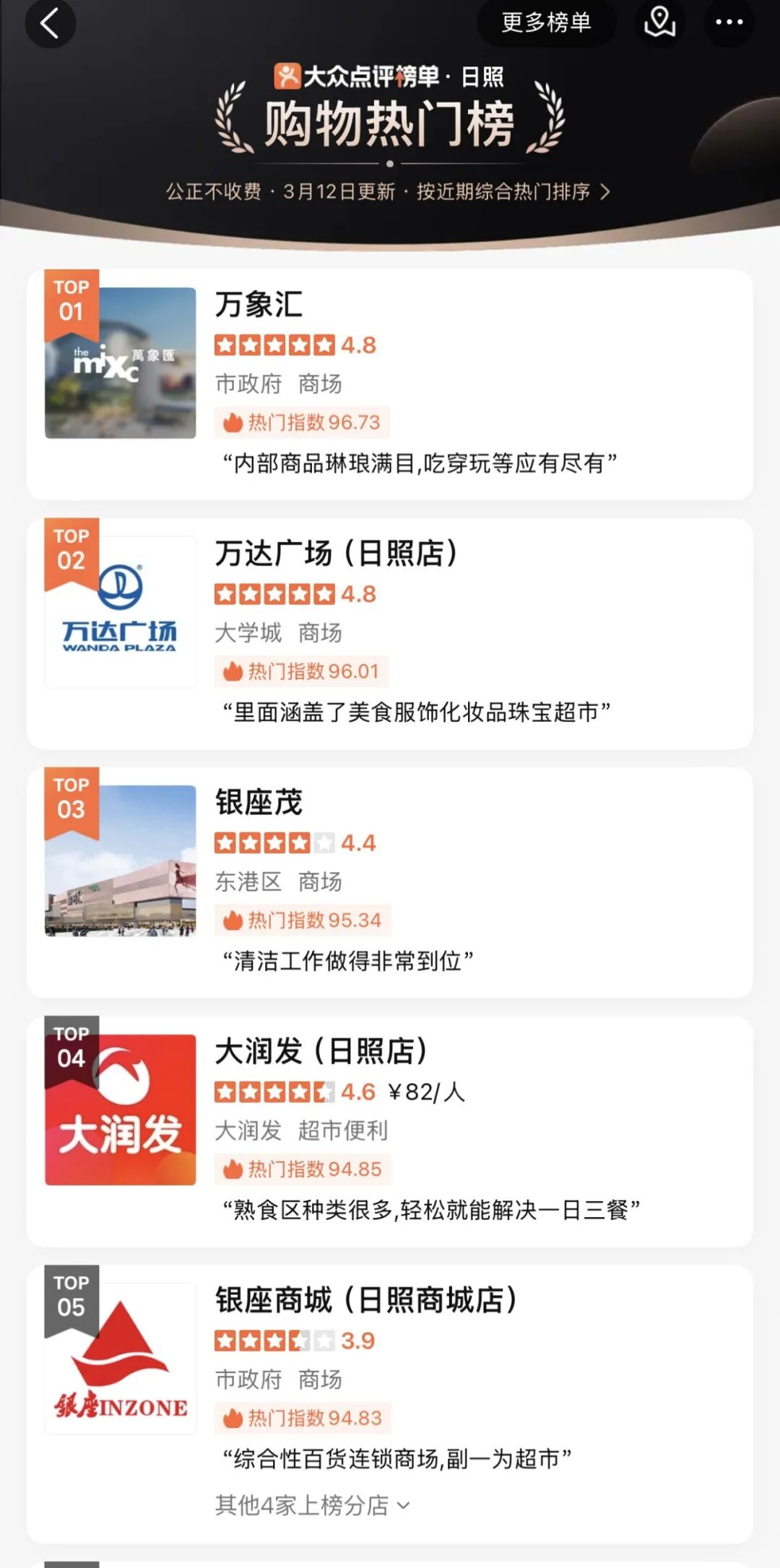Screen dimensions: 780x1568
Task: Open the three-dot overflow menu
Action: tap(729, 23)
